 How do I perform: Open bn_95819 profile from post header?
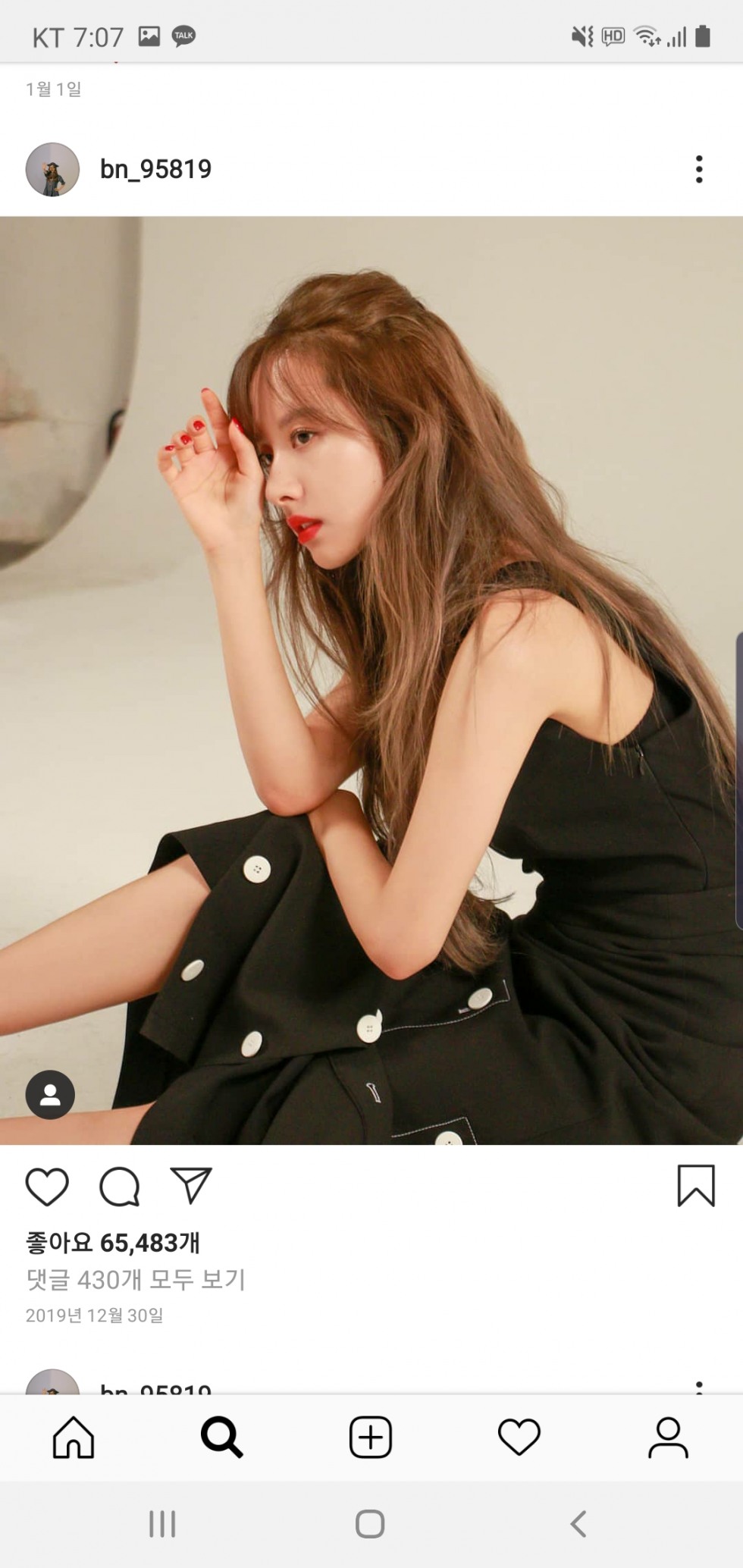155,169
